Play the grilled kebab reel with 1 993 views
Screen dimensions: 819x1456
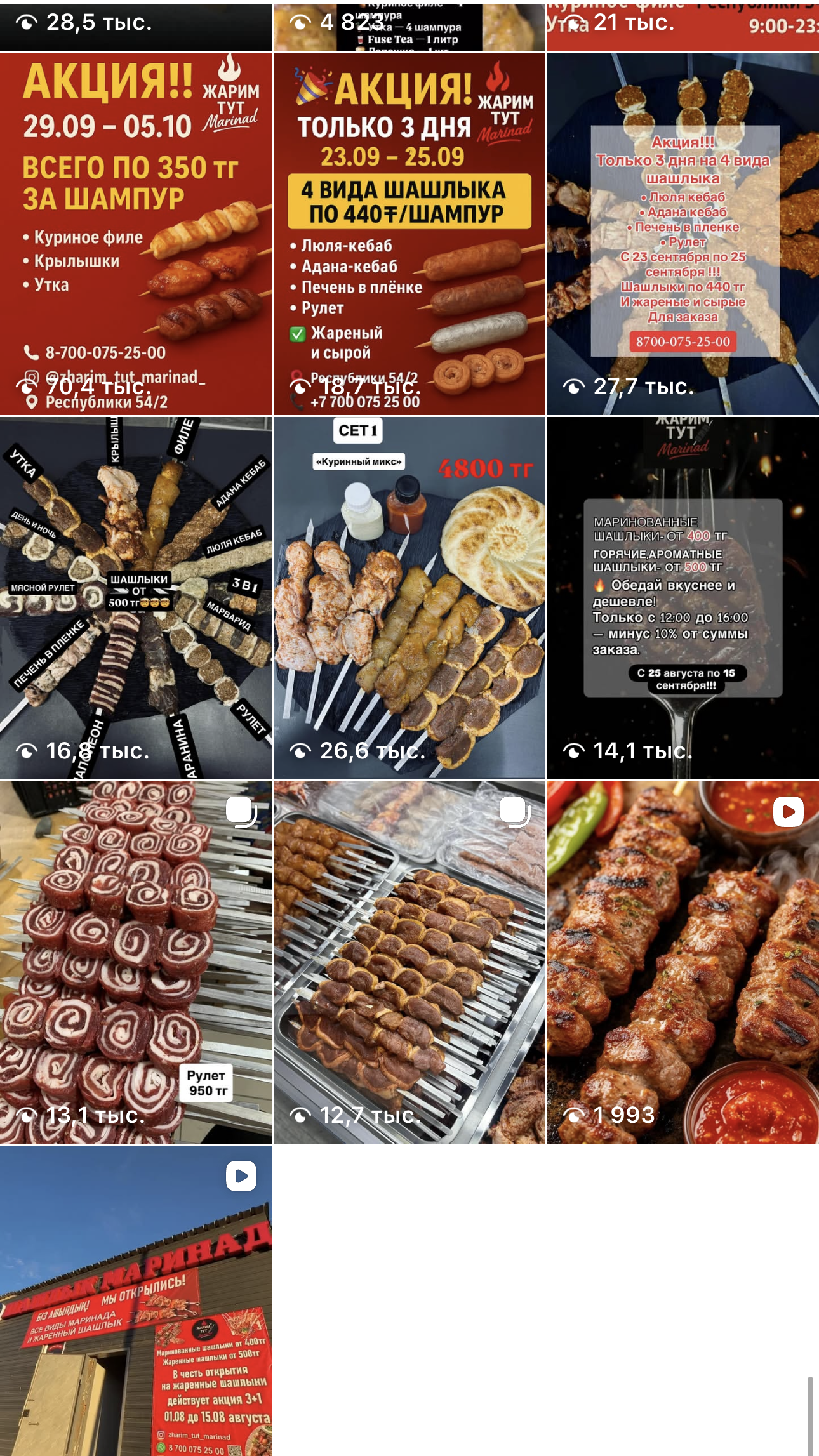[x=682, y=962]
